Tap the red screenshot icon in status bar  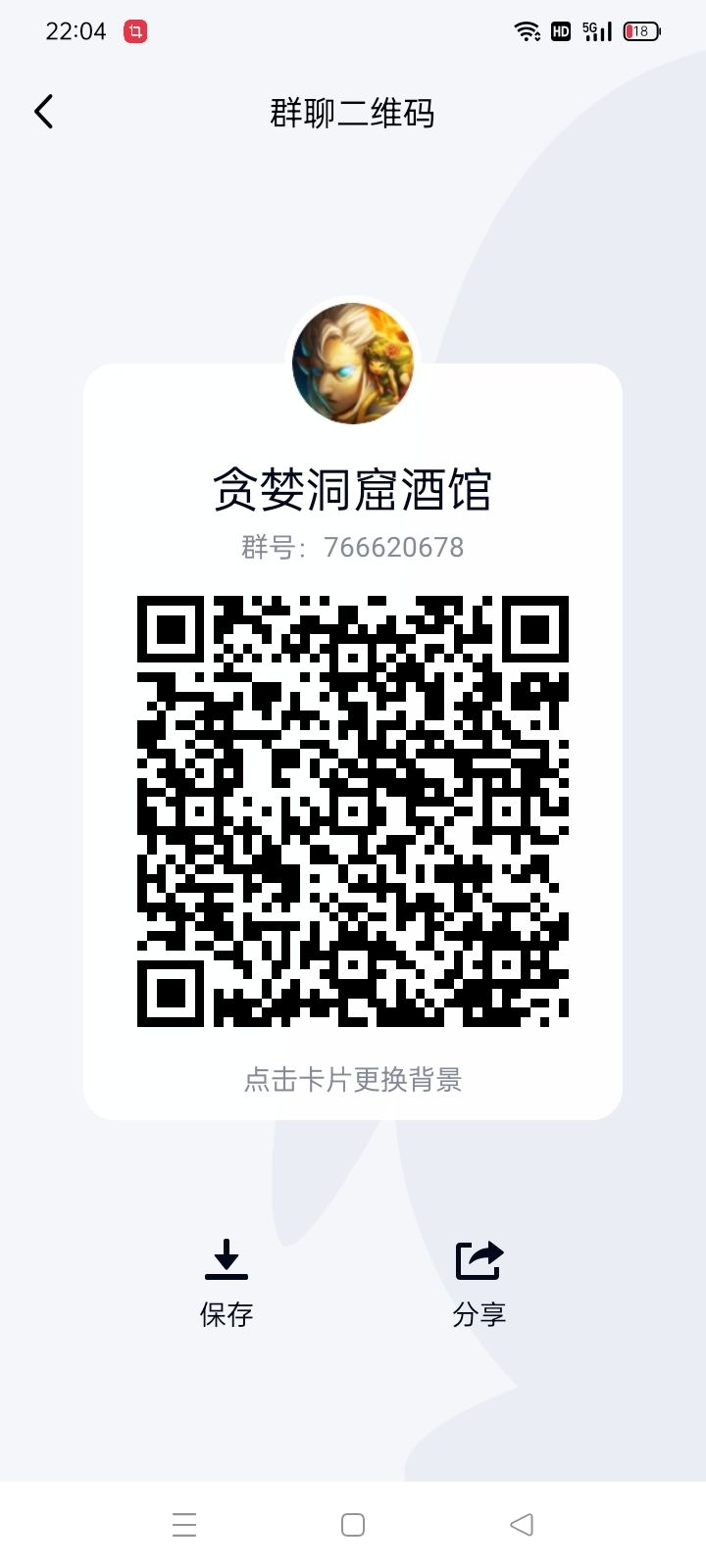coord(135,30)
